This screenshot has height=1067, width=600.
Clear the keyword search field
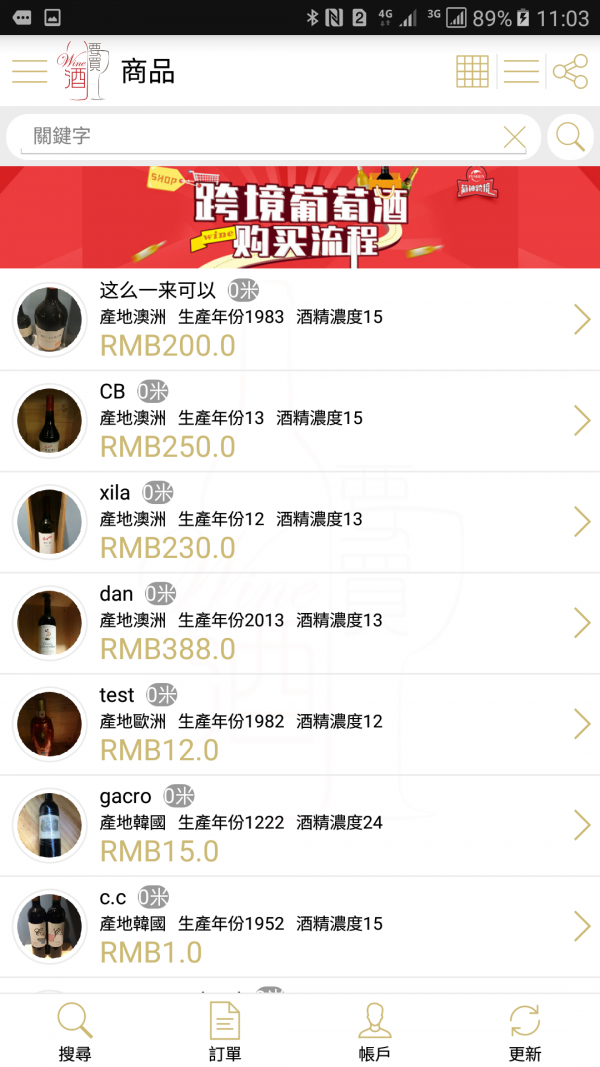coord(514,138)
